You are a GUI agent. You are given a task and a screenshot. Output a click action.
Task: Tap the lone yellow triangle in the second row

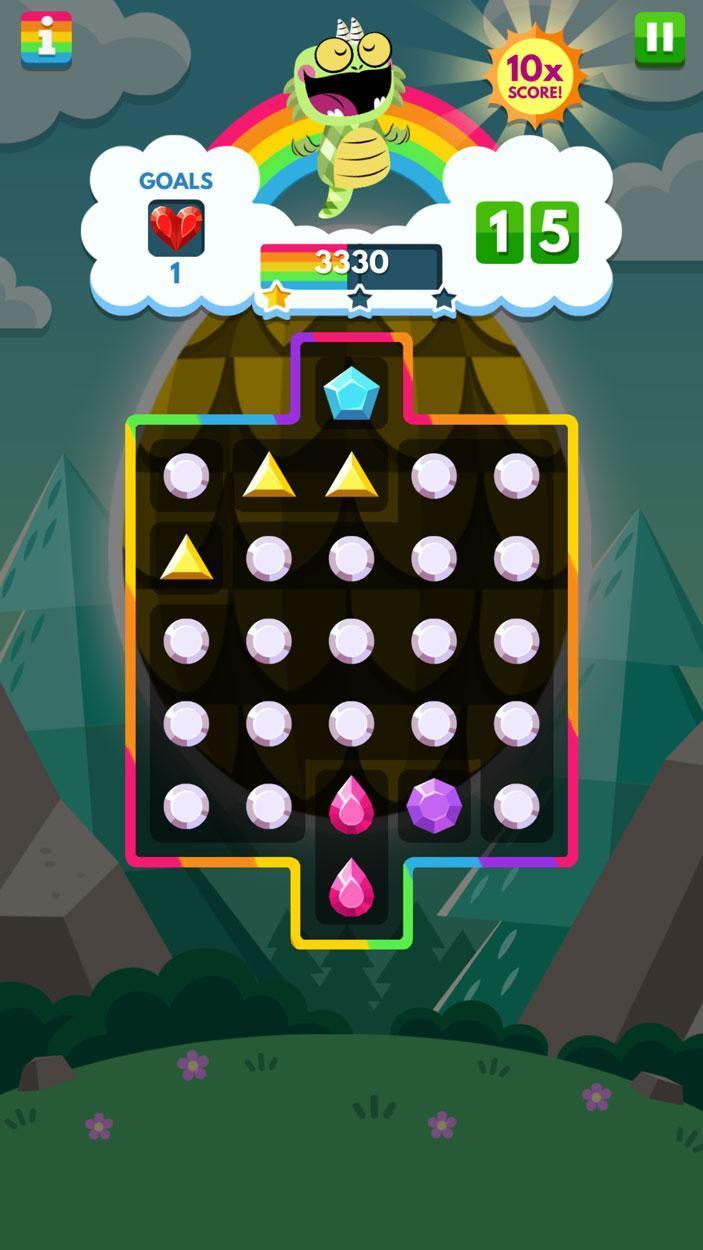click(186, 558)
